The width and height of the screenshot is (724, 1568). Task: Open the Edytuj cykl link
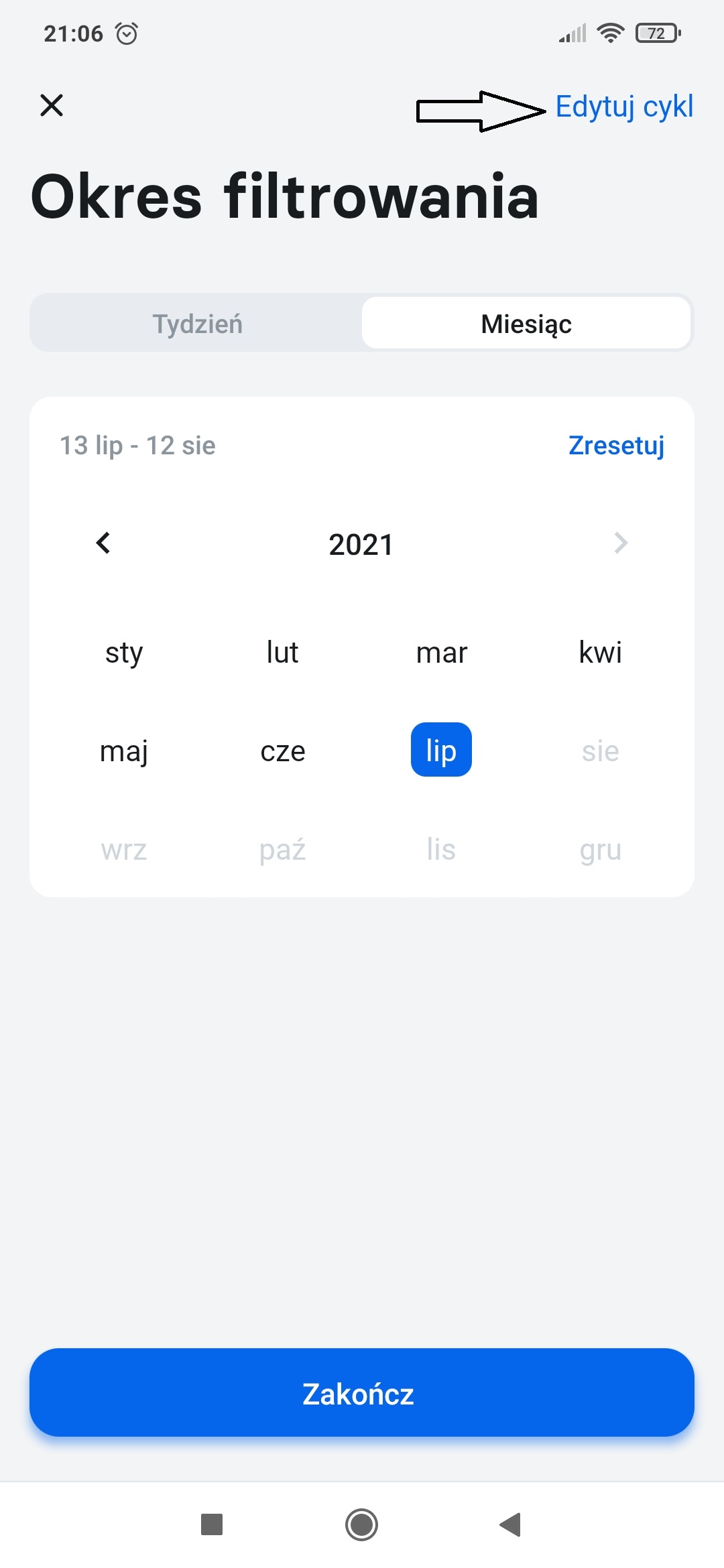tap(623, 107)
